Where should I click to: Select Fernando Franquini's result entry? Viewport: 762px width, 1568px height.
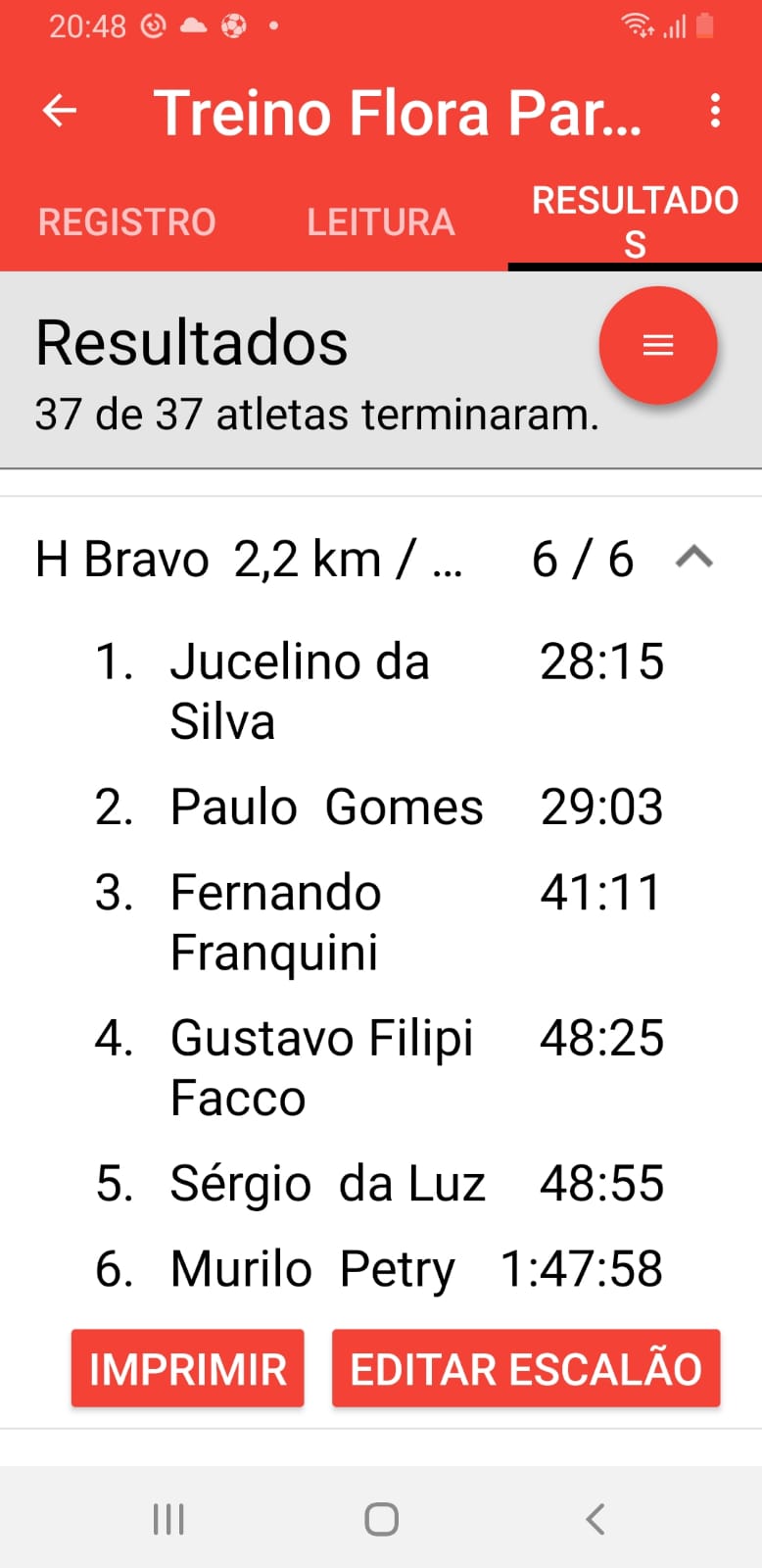(380, 922)
